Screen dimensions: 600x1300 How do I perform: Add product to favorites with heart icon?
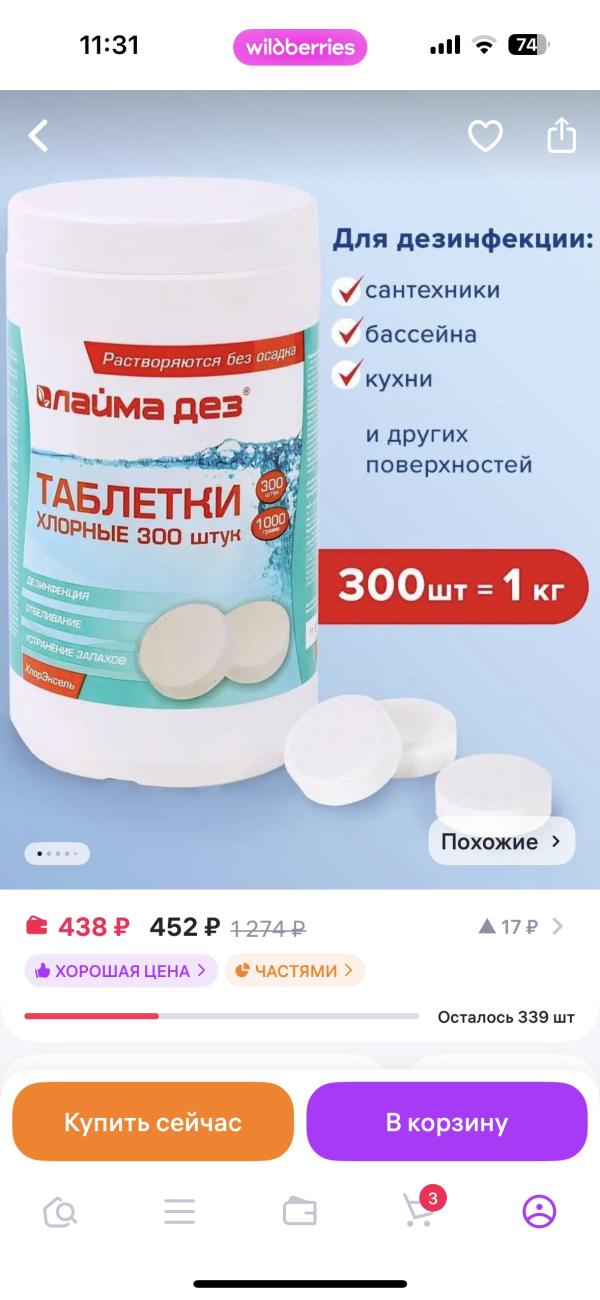coord(486,136)
